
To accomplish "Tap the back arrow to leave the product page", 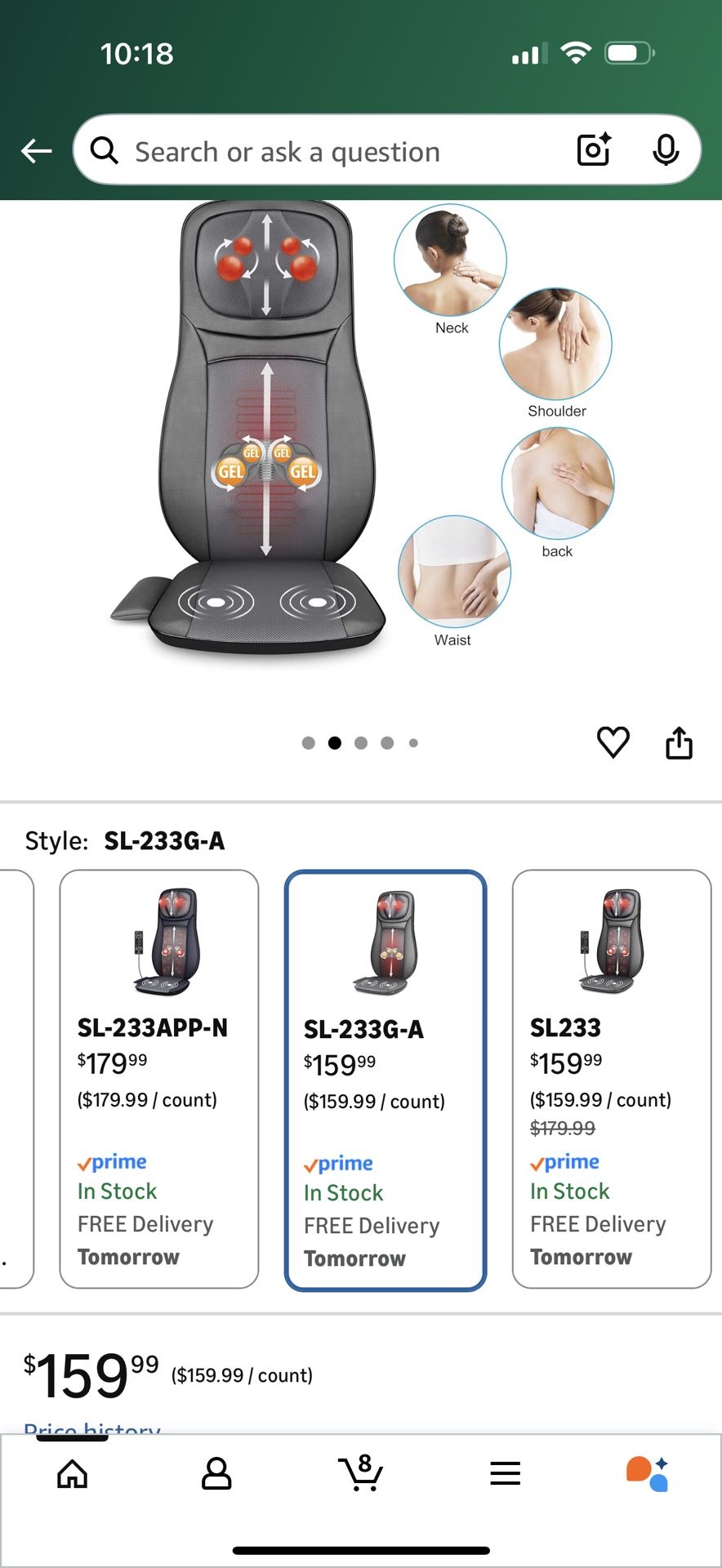I will (36, 151).
